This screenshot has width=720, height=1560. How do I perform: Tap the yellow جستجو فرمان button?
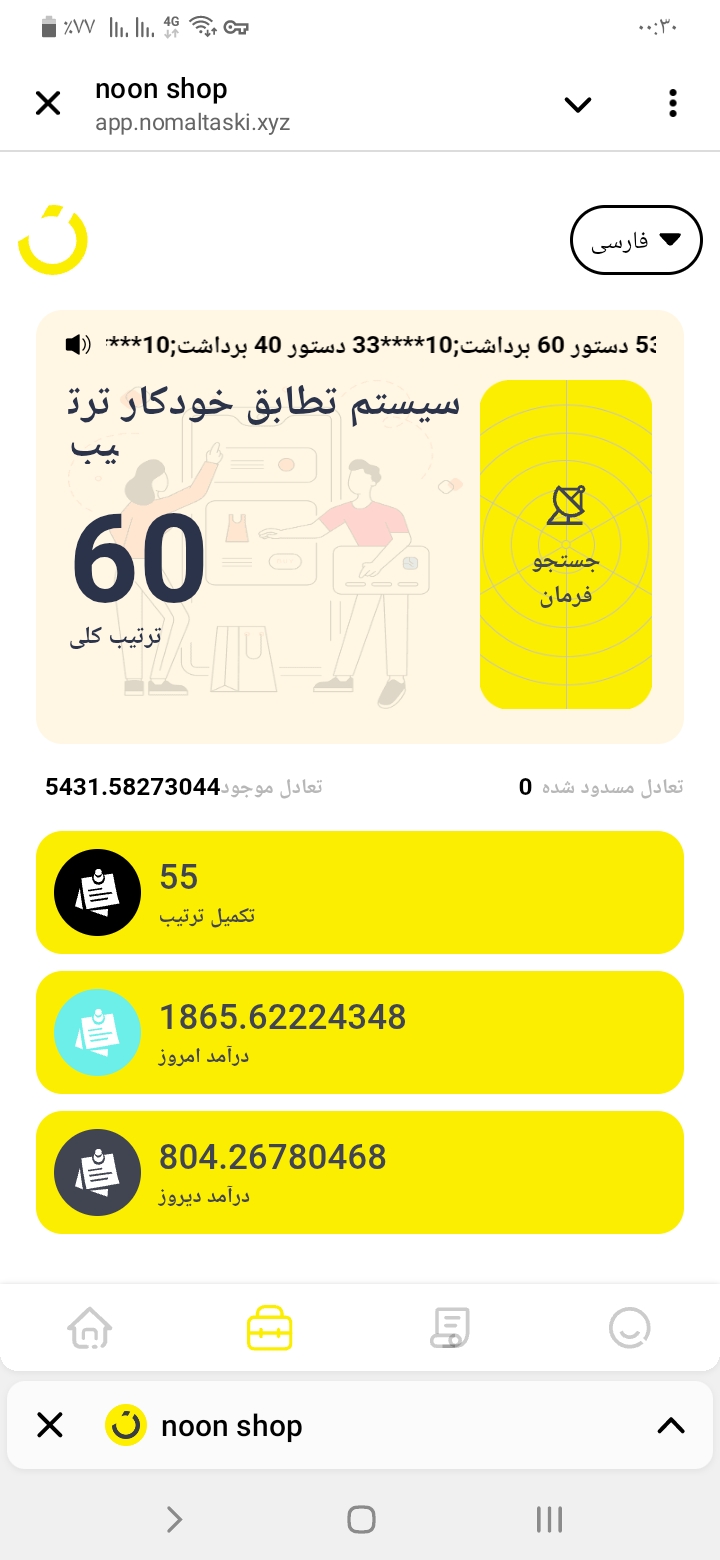click(x=566, y=544)
